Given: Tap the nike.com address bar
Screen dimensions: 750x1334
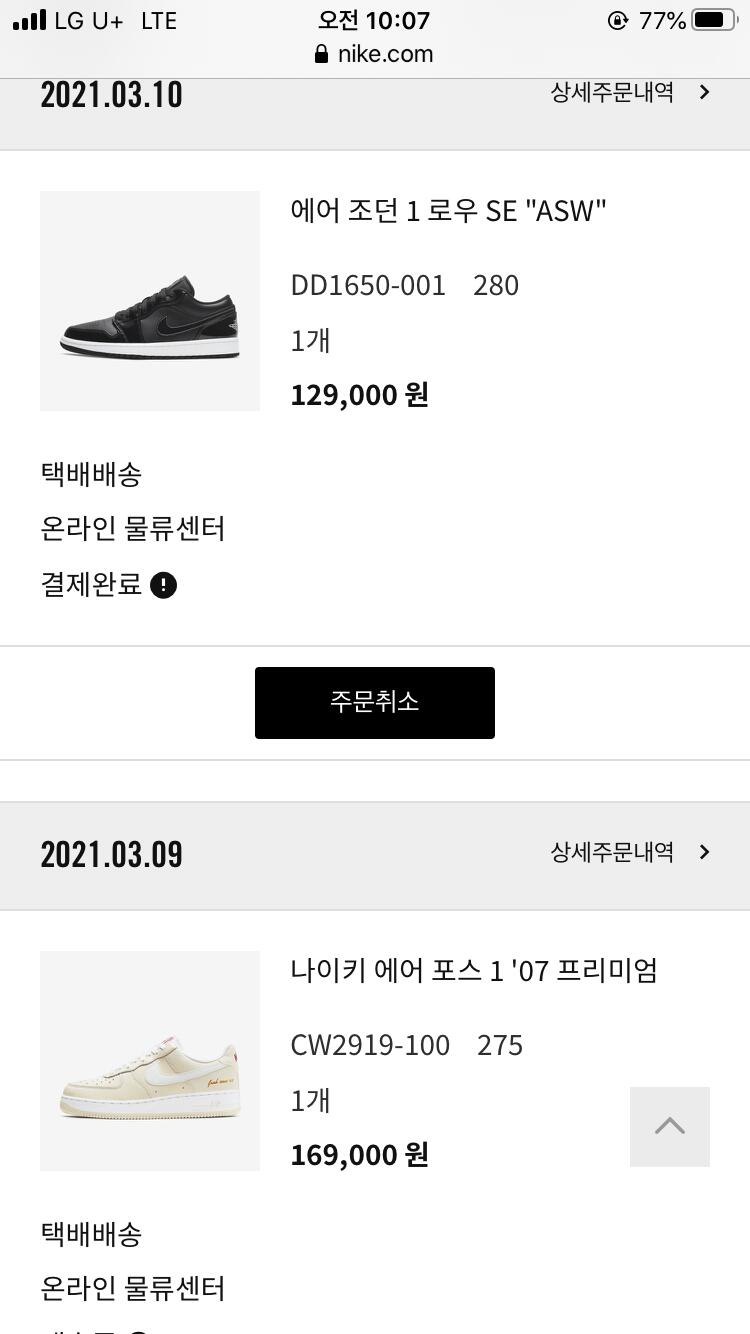Looking at the screenshot, I should [375, 54].
